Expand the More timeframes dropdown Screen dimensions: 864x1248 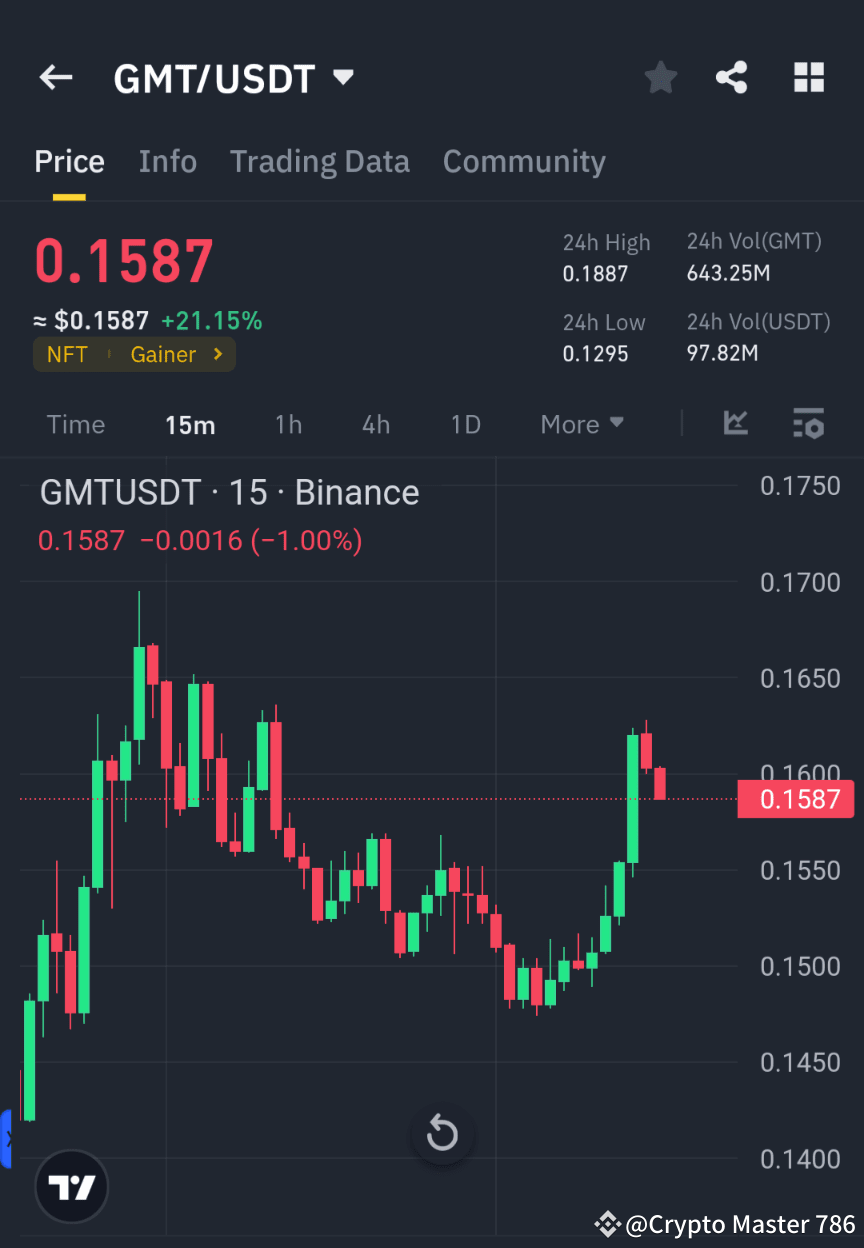point(581,424)
